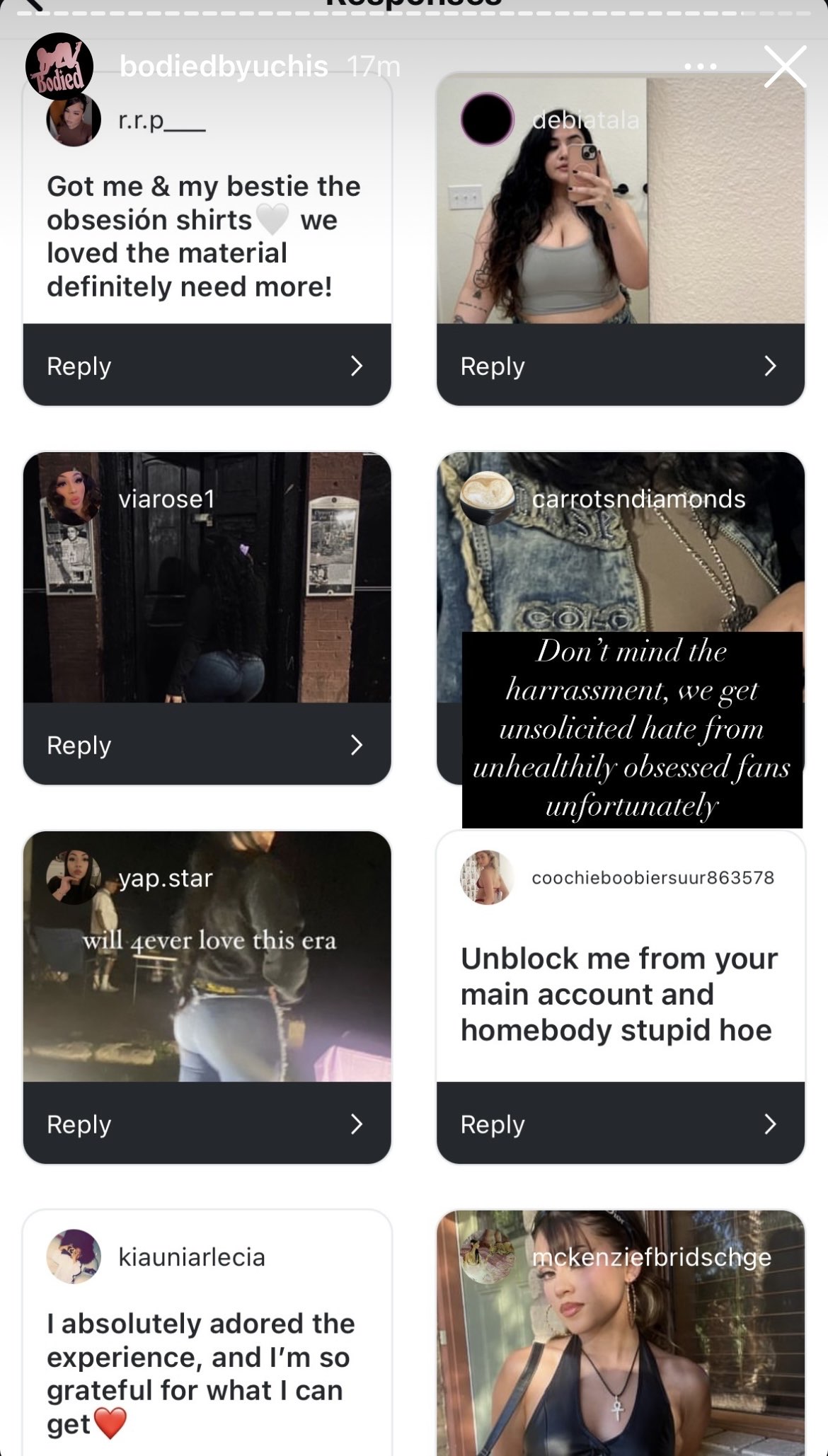Image resolution: width=828 pixels, height=1456 pixels.
Task: Close the story viewer
Action: click(785, 67)
